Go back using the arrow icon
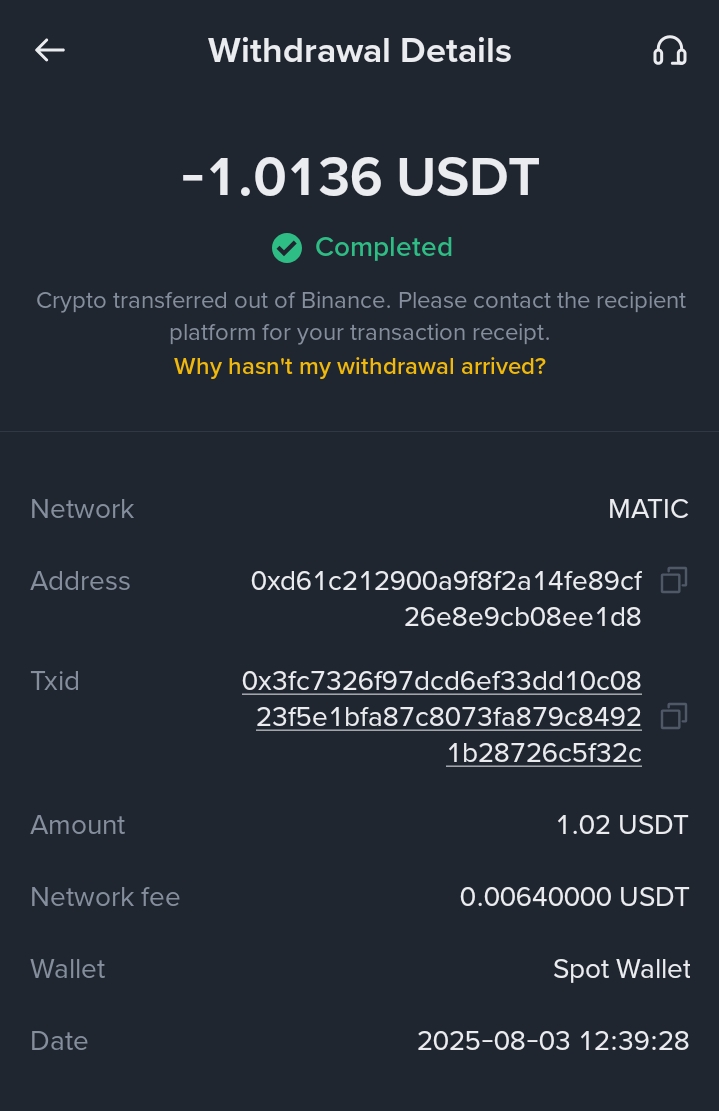This screenshot has height=1111, width=719. (49, 50)
